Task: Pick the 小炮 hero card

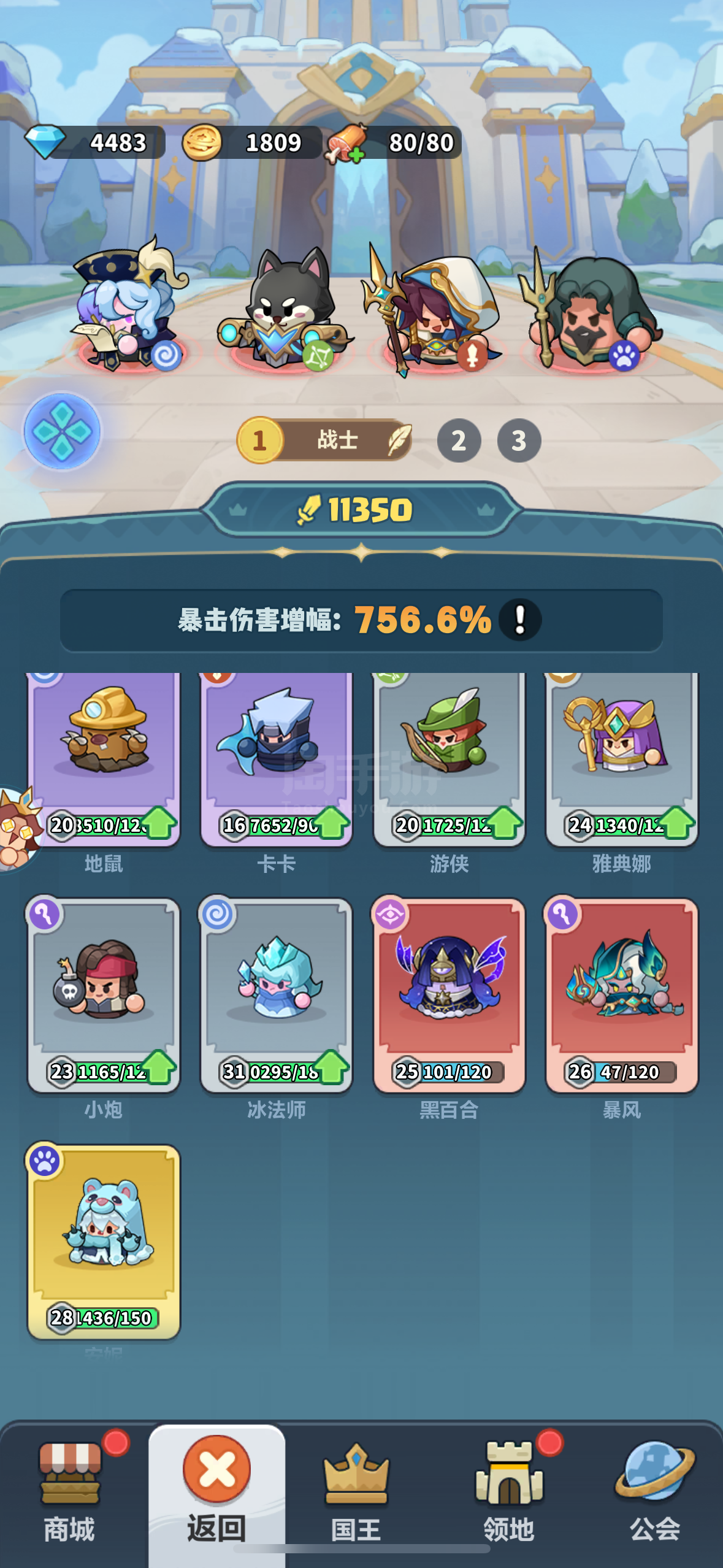Action: (x=104, y=995)
